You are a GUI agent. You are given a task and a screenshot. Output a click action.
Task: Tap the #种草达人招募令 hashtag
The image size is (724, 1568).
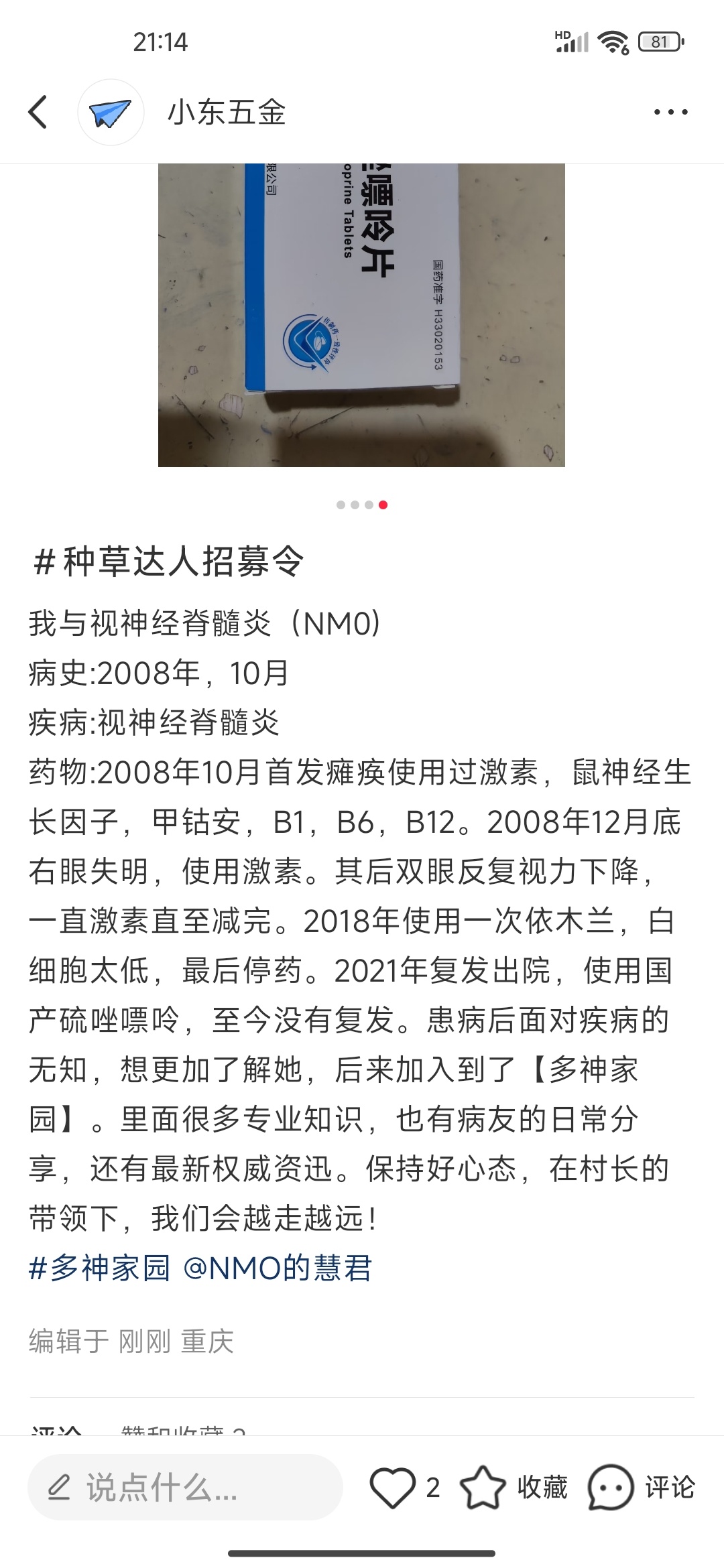tap(169, 562)
